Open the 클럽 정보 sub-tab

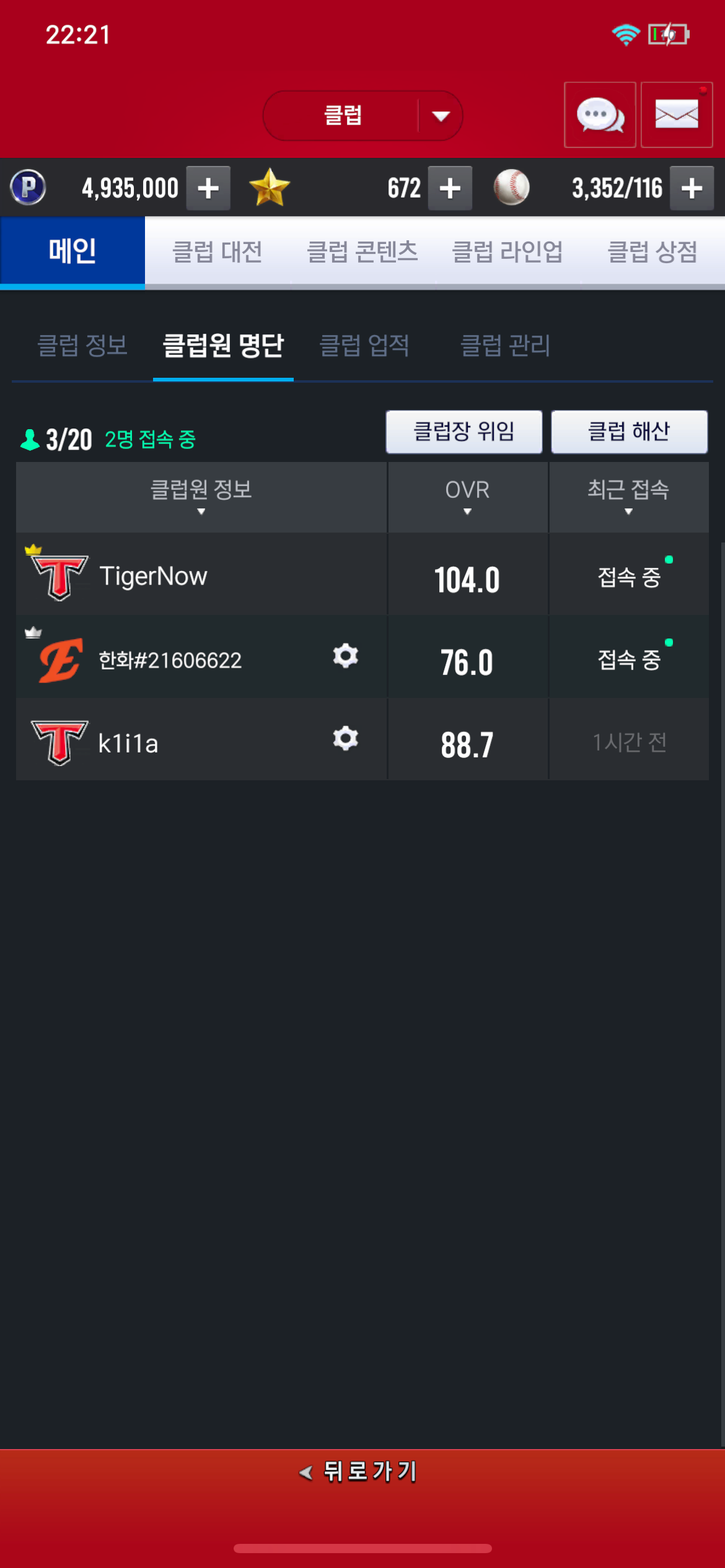click(x=82, y=346)
